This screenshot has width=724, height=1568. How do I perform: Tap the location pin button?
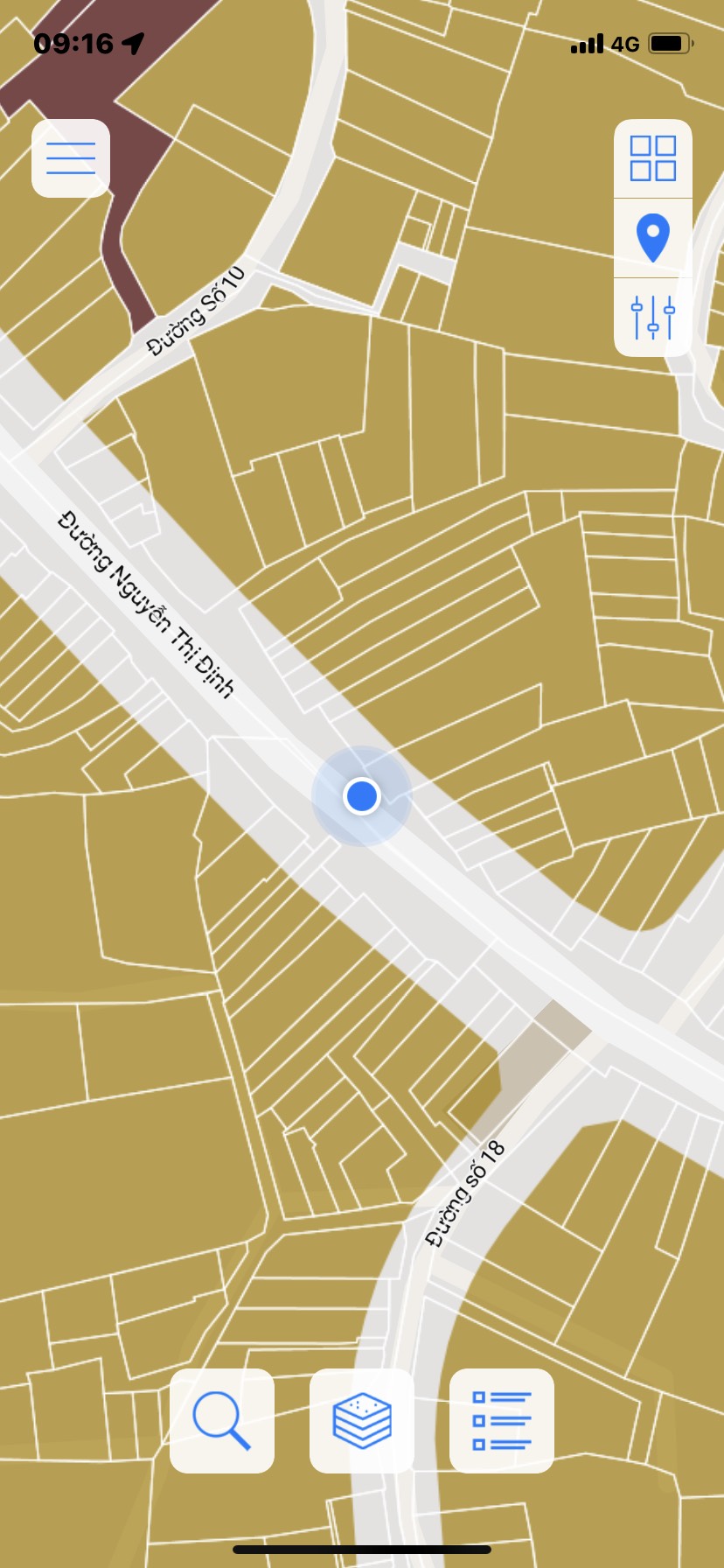coord(653,238)
